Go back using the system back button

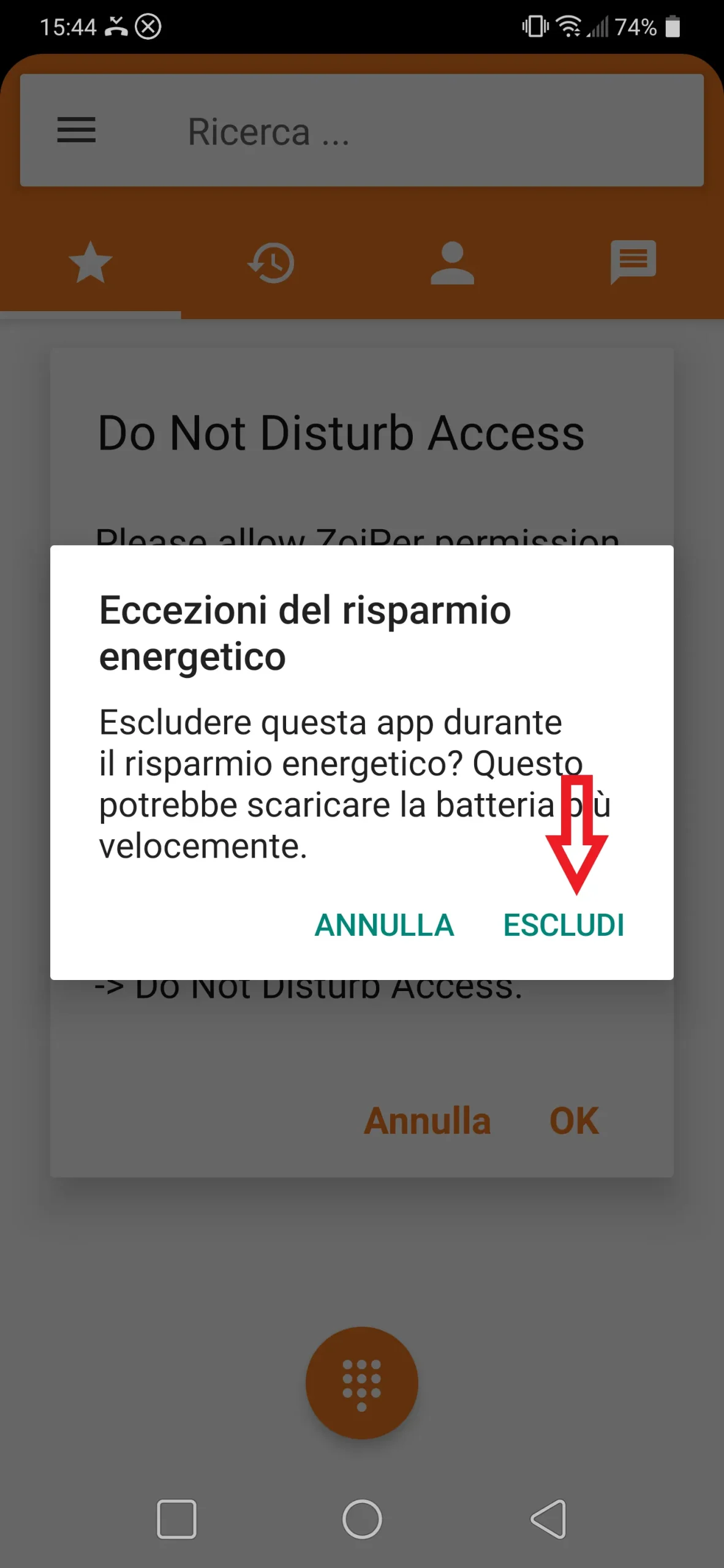[x=548, y=1519]
